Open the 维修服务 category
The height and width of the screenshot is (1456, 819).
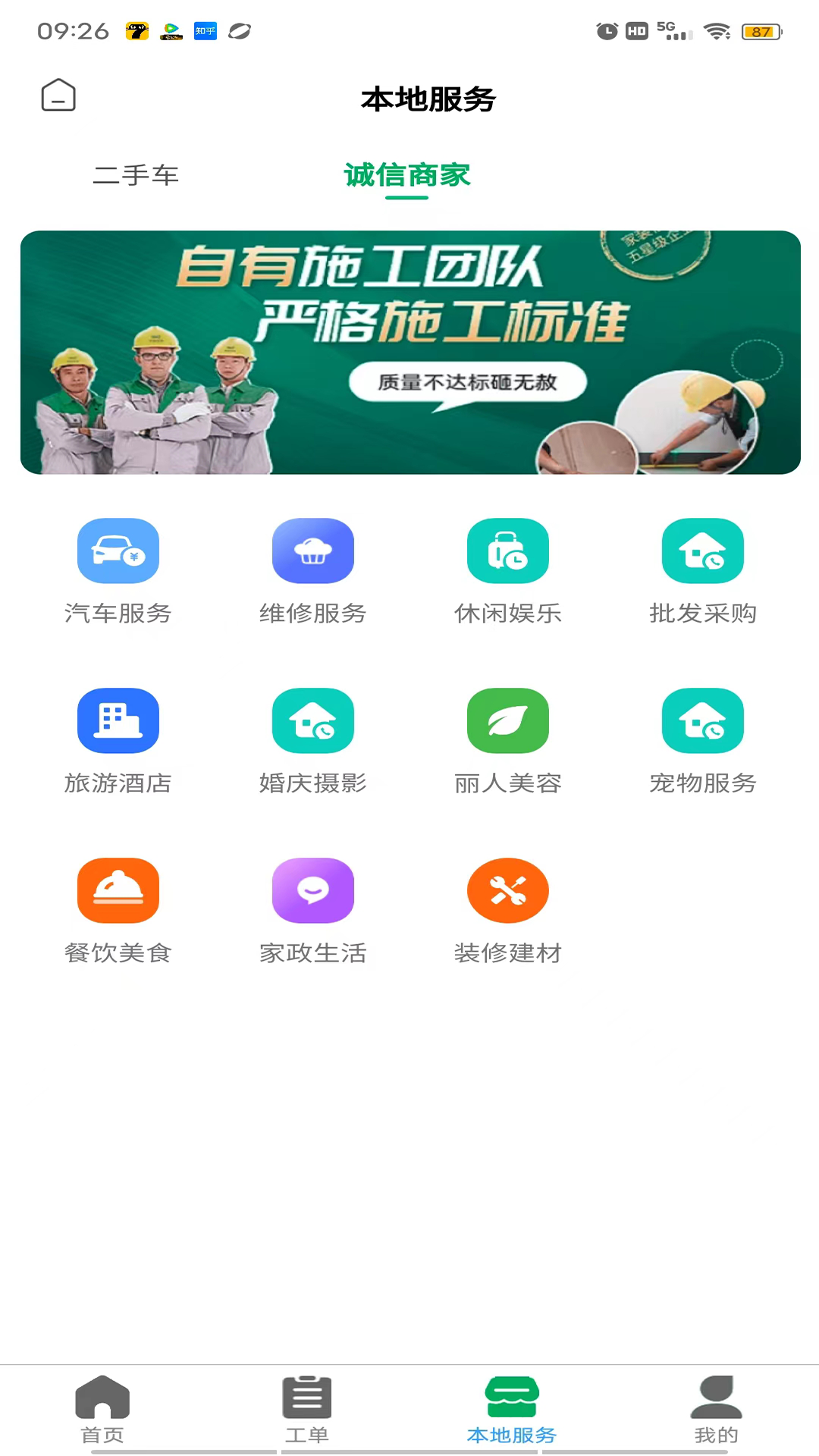(x=313, y=571)
